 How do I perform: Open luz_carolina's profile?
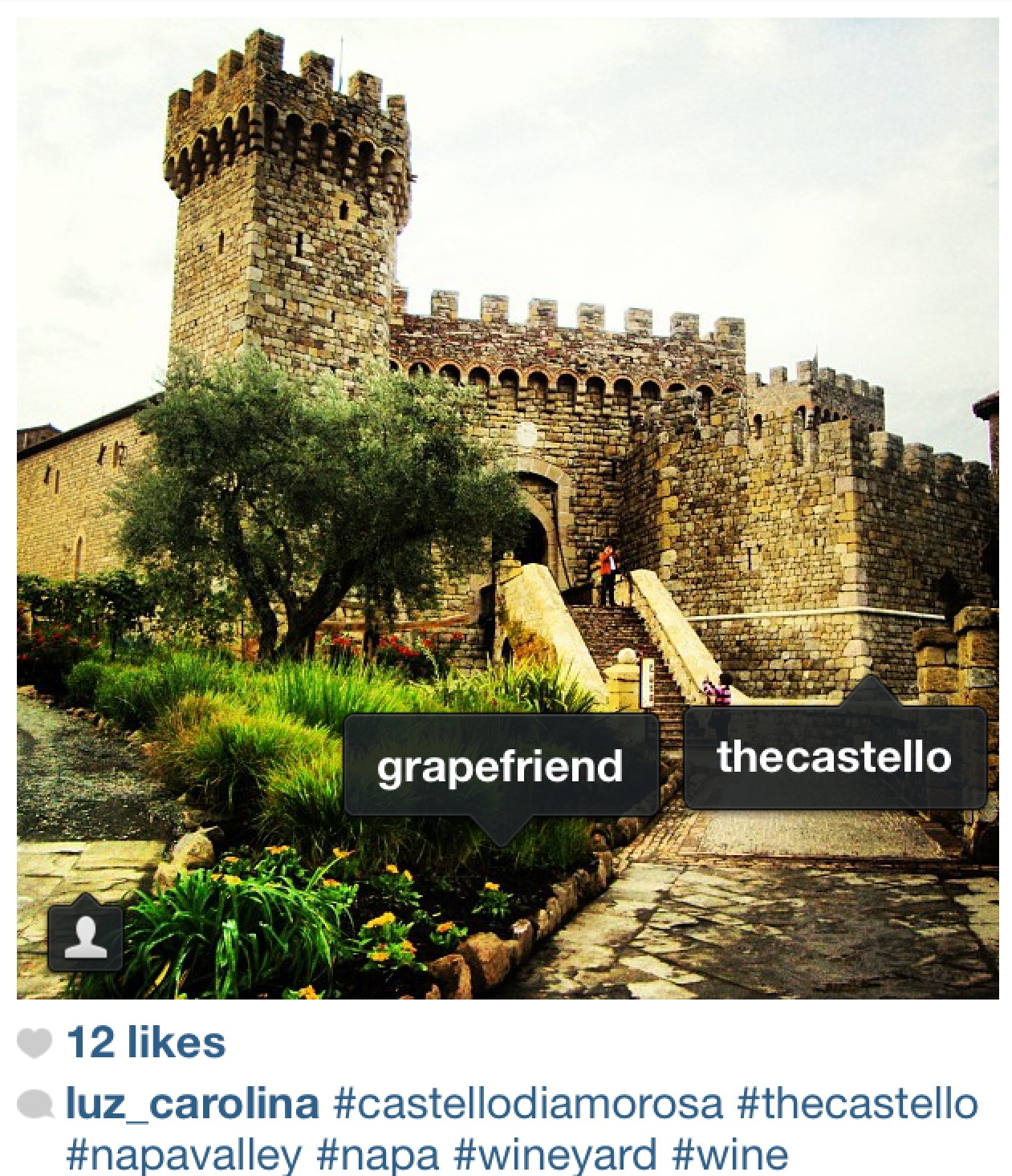point(193,1104)
